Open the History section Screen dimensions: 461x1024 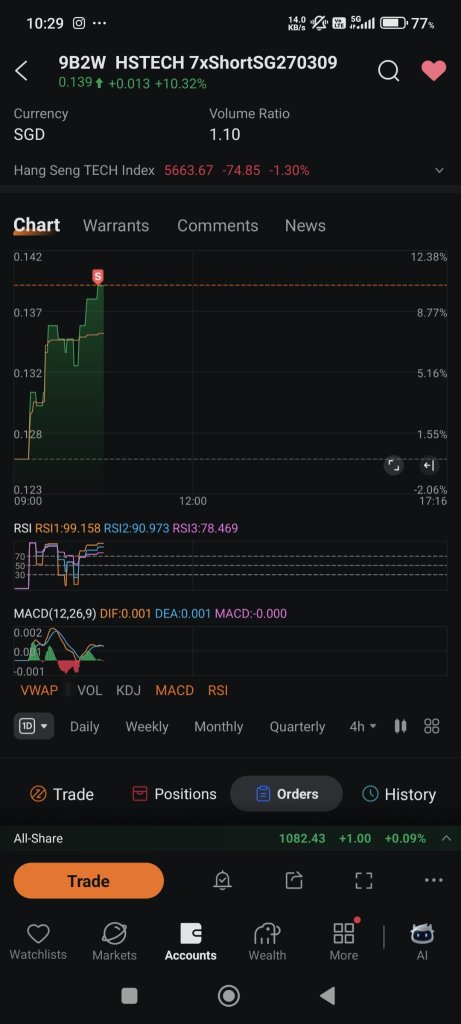[399, 794]
